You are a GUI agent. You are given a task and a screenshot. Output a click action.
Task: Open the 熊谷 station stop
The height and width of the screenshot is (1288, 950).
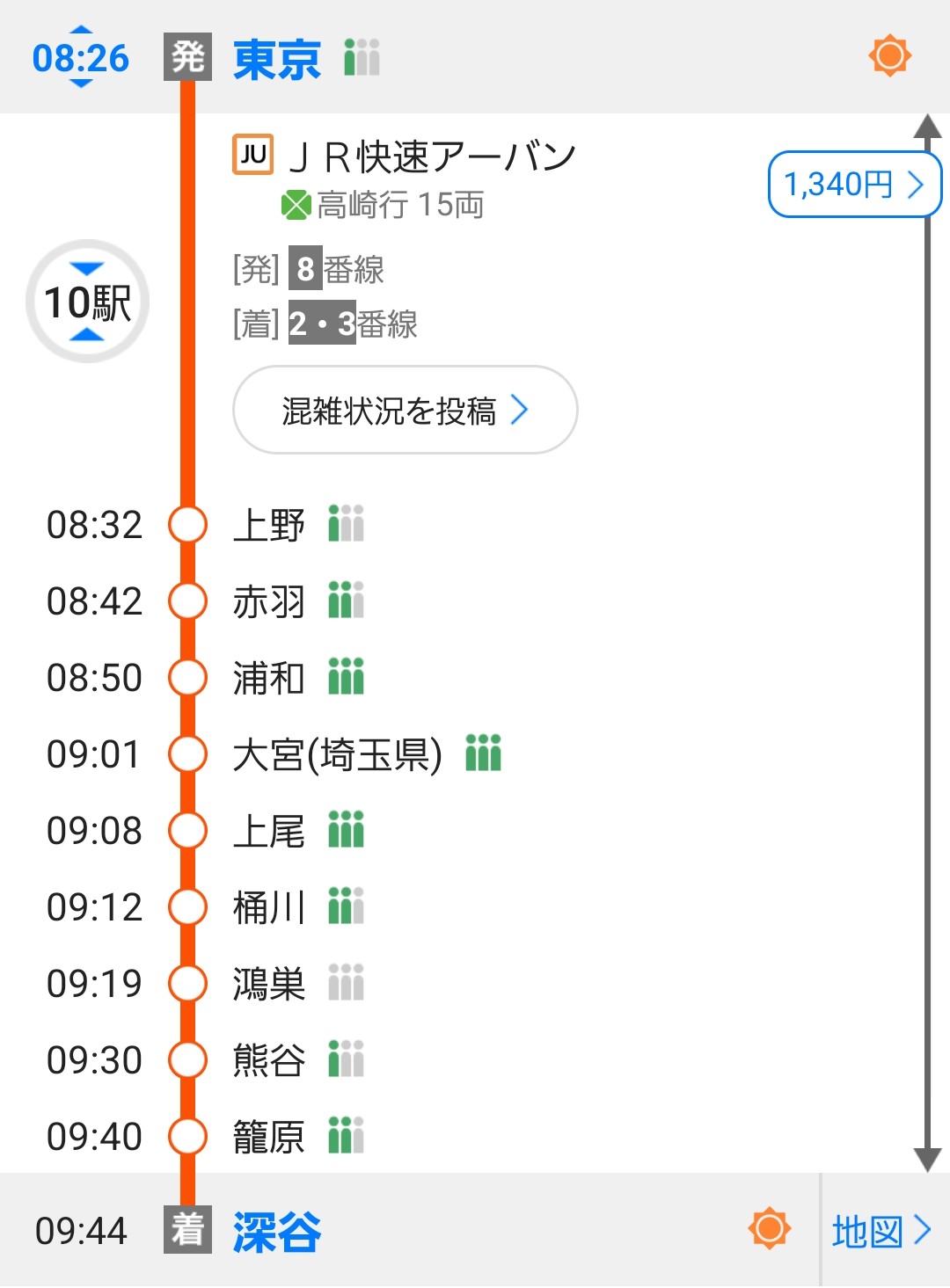pos(268,1059)
